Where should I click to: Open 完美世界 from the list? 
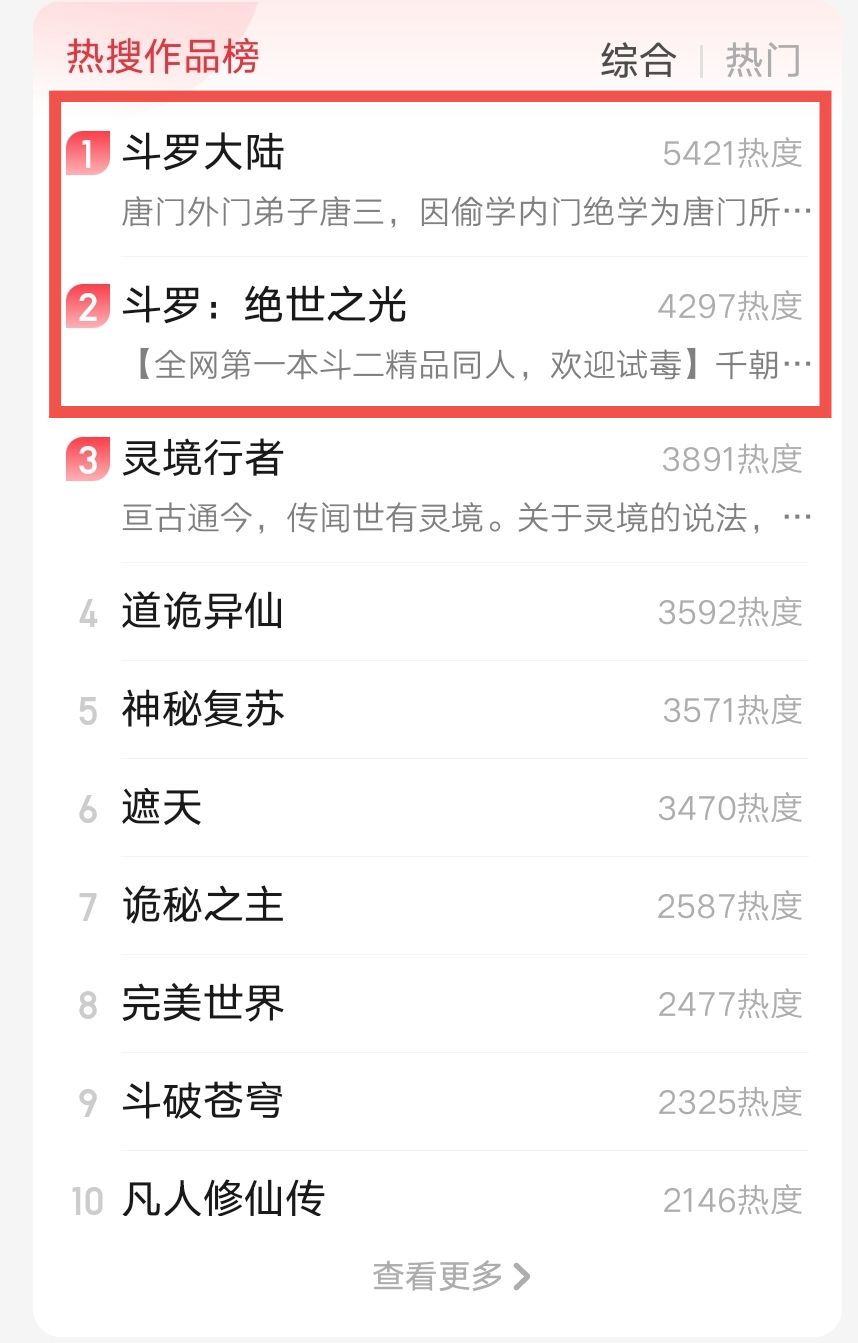point(203,1003)
